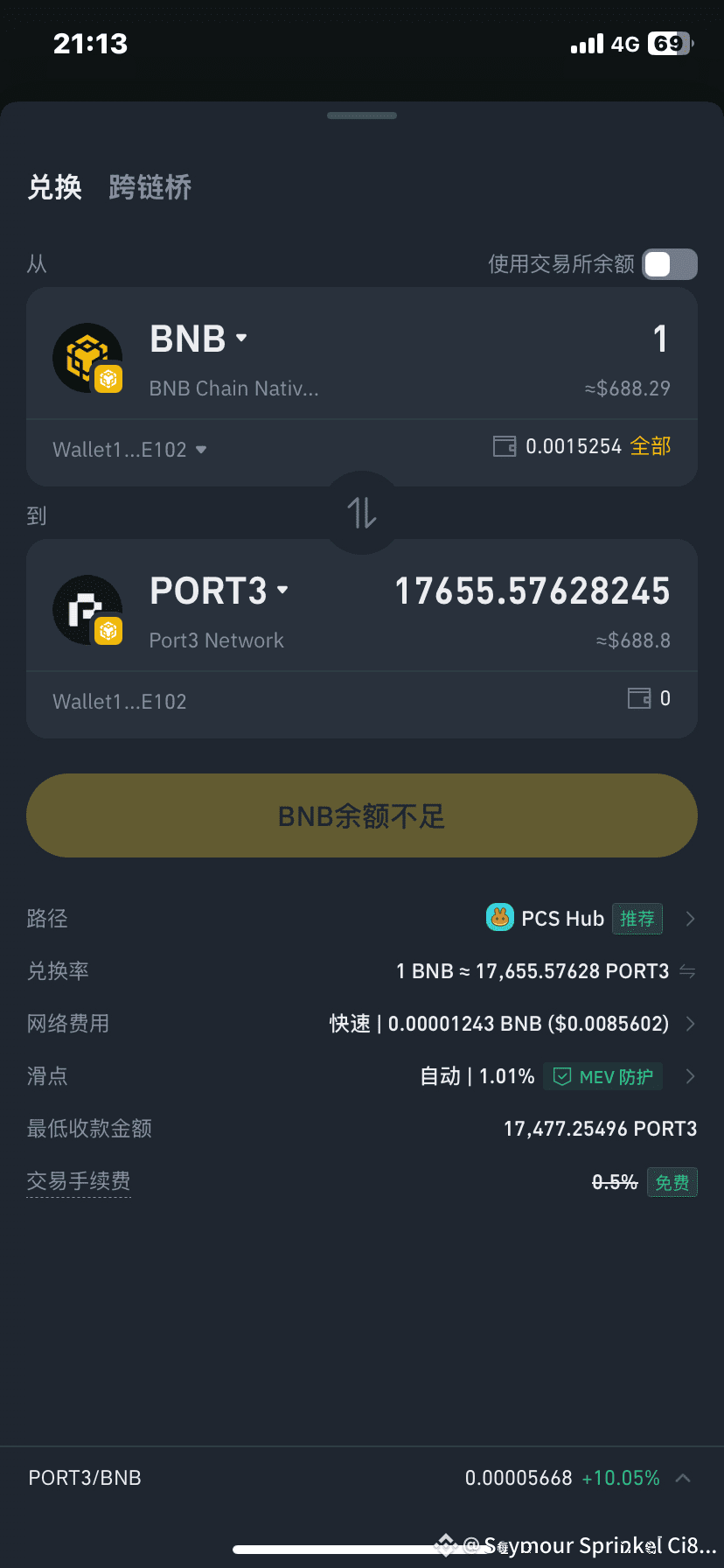This screenshot has width=724, height=1568.
Task: Tap the BNB余额不足 button
Action: (362, 815)
